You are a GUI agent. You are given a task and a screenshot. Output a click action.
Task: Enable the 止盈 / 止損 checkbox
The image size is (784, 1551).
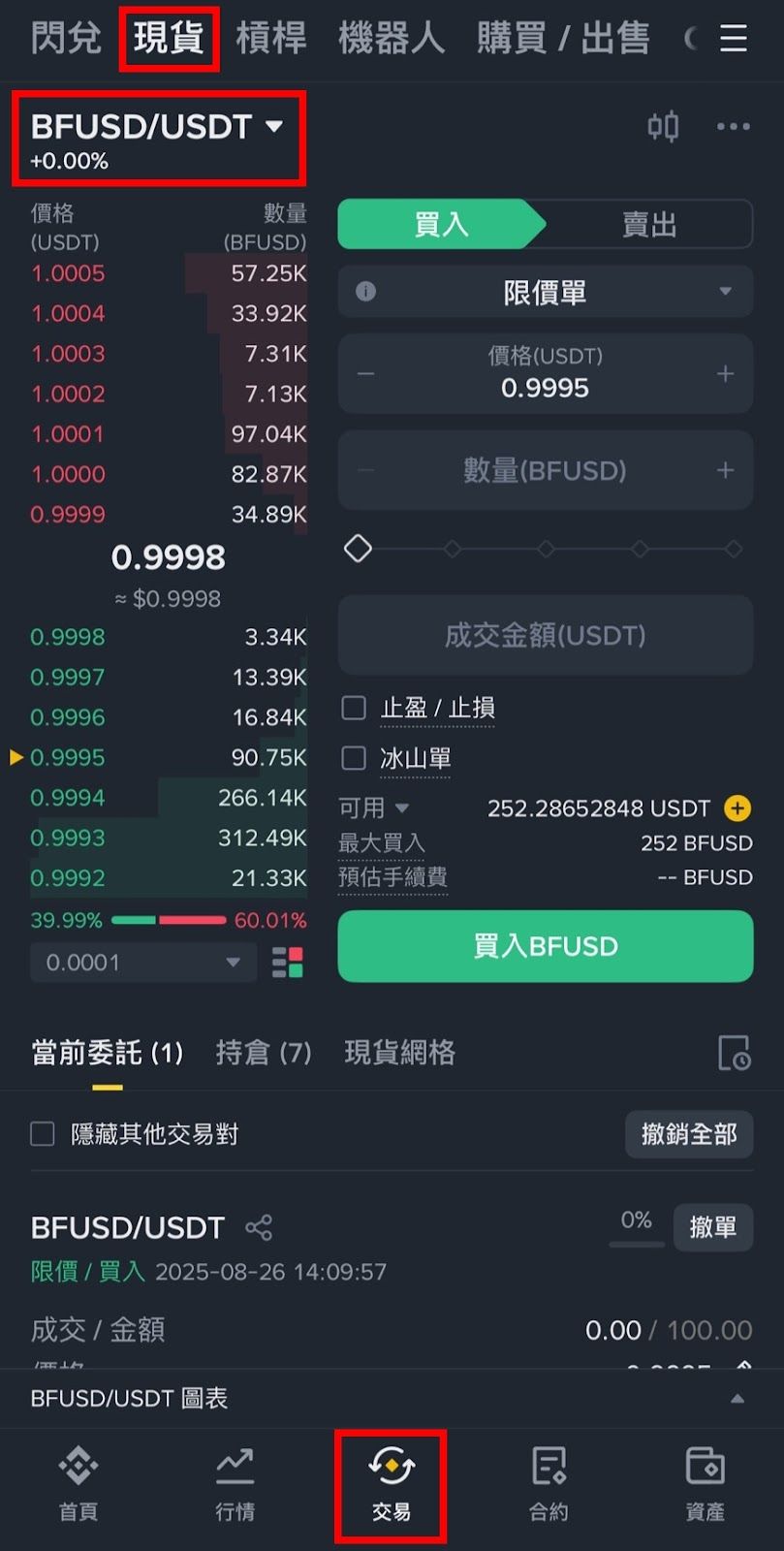355,708
